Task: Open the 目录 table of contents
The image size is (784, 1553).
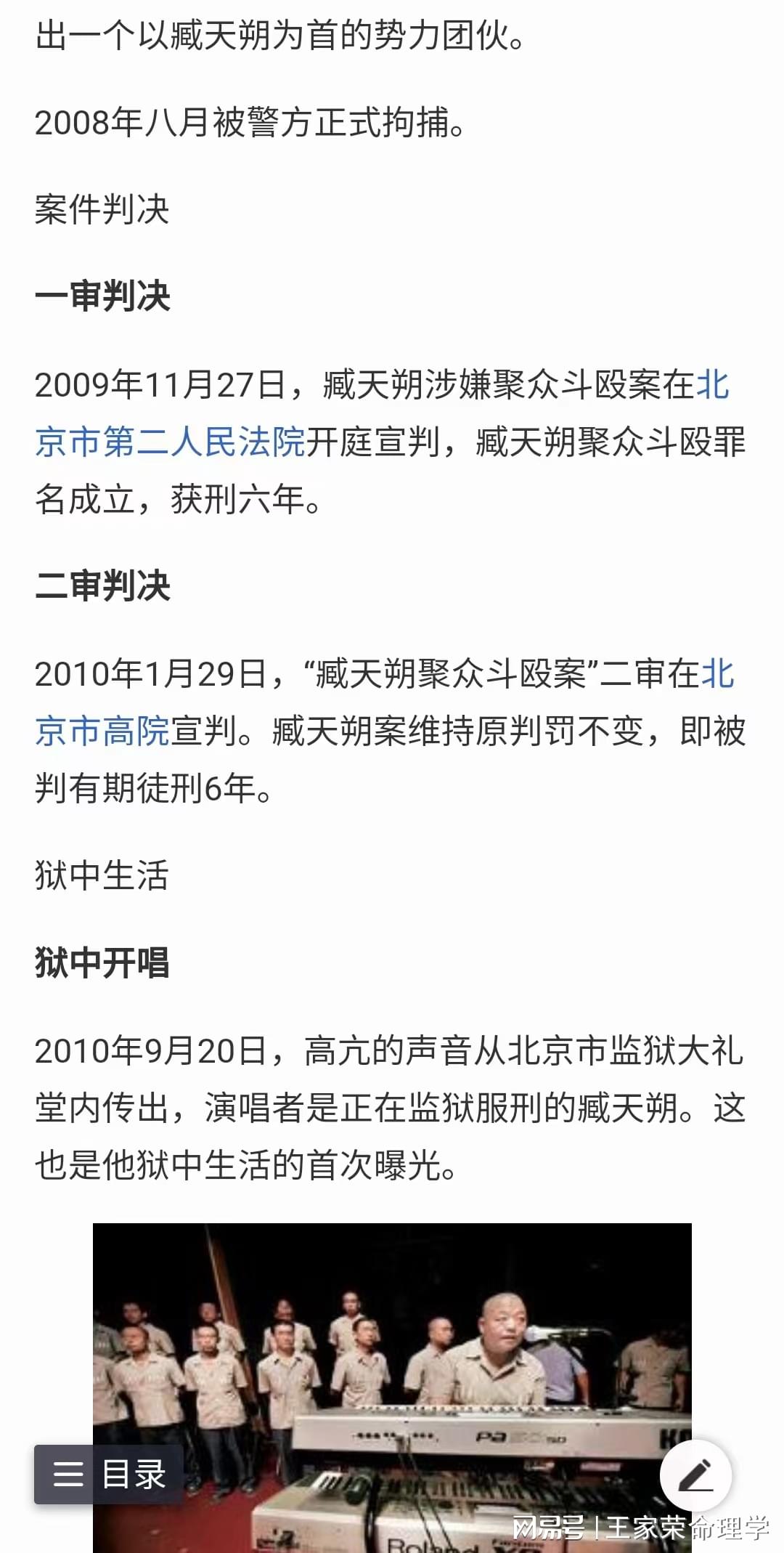Action: [109, 1474]
